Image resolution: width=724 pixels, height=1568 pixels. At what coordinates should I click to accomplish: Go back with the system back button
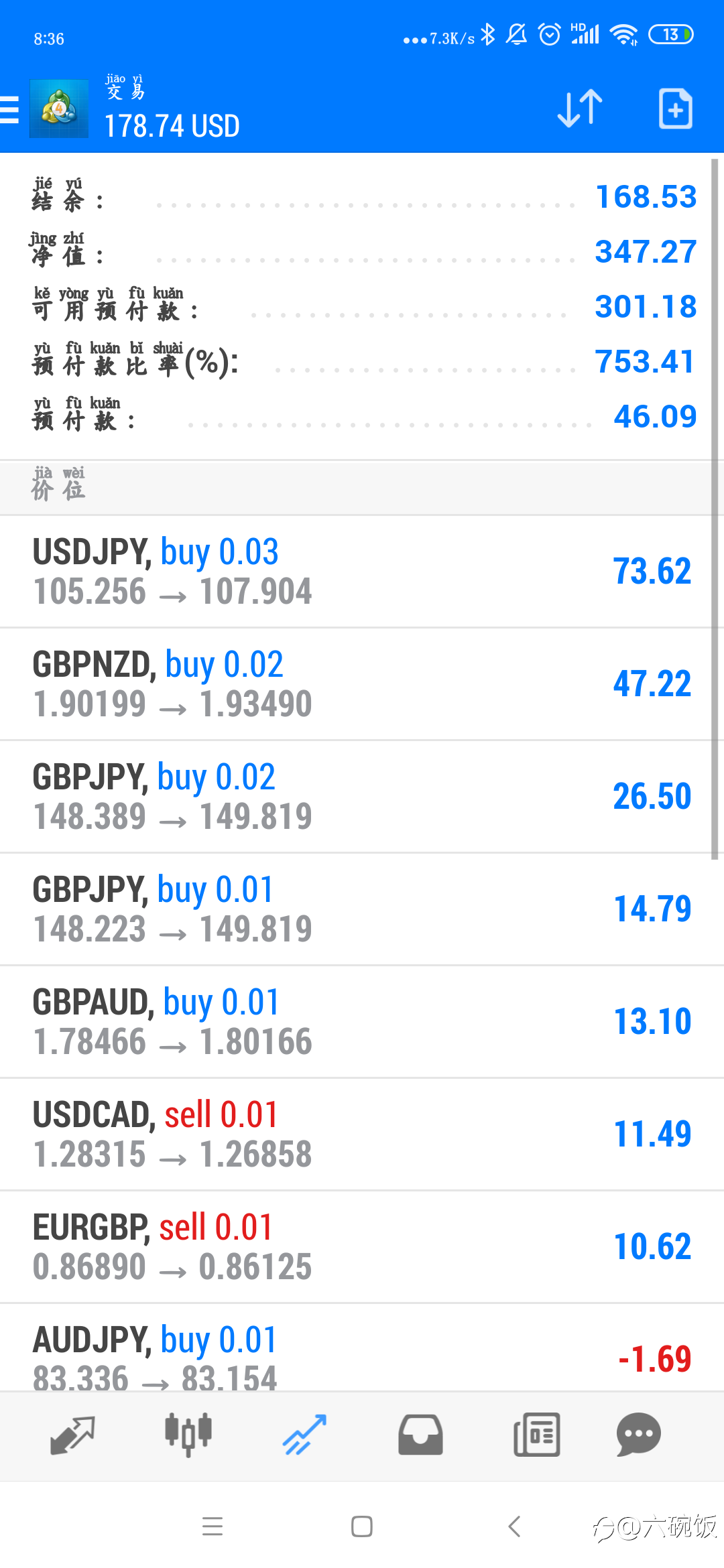coord(514,1526)
